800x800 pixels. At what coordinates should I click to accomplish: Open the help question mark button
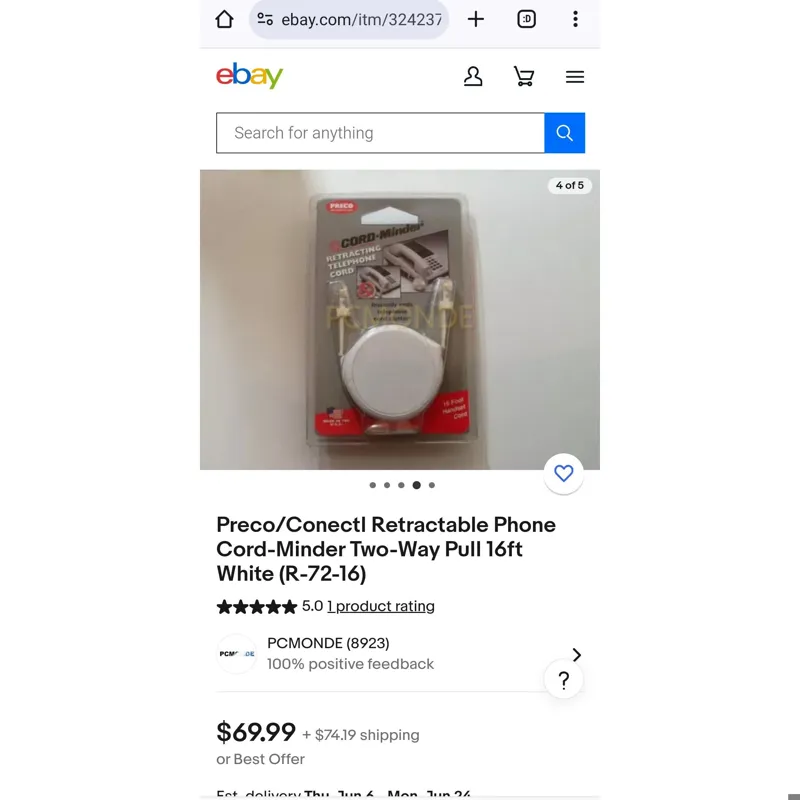[x=563, y=681]
